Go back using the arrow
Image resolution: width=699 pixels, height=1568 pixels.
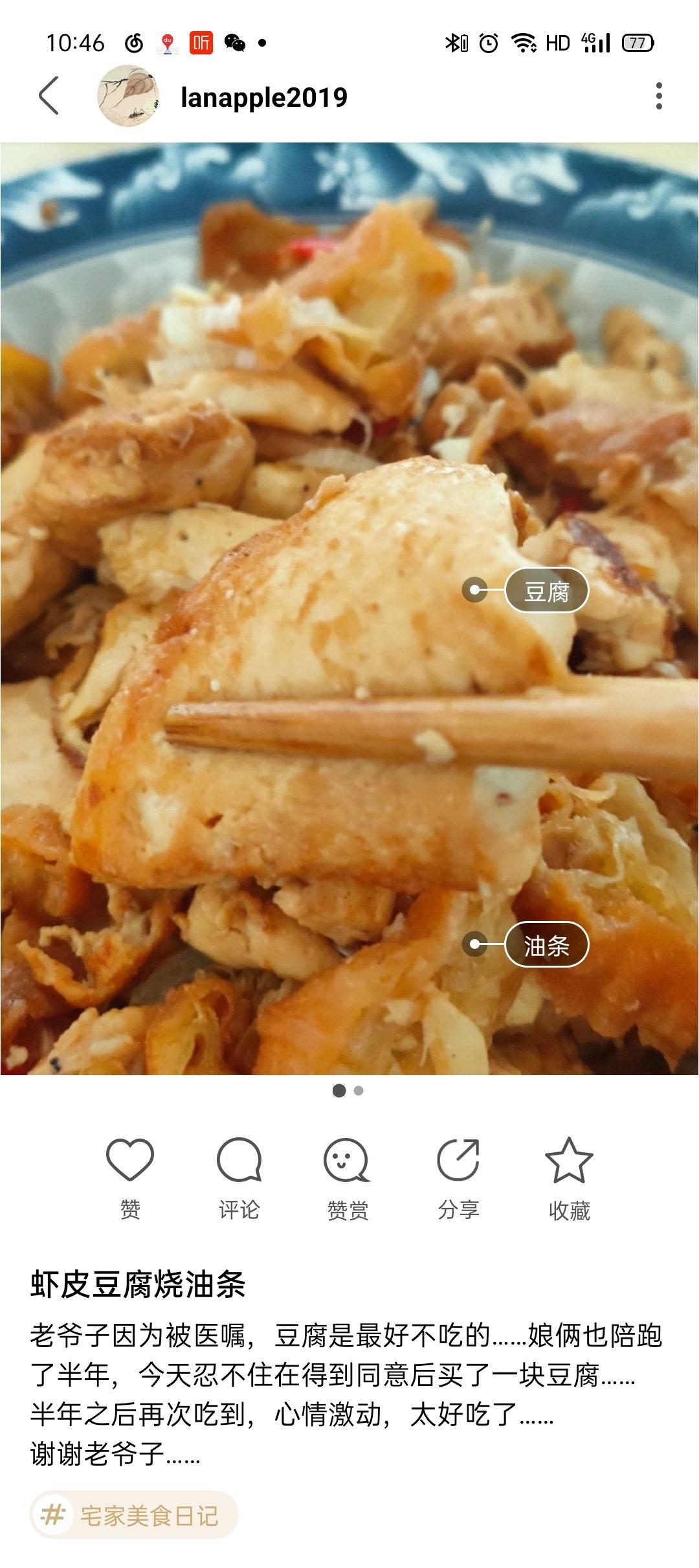pos(49,96)
